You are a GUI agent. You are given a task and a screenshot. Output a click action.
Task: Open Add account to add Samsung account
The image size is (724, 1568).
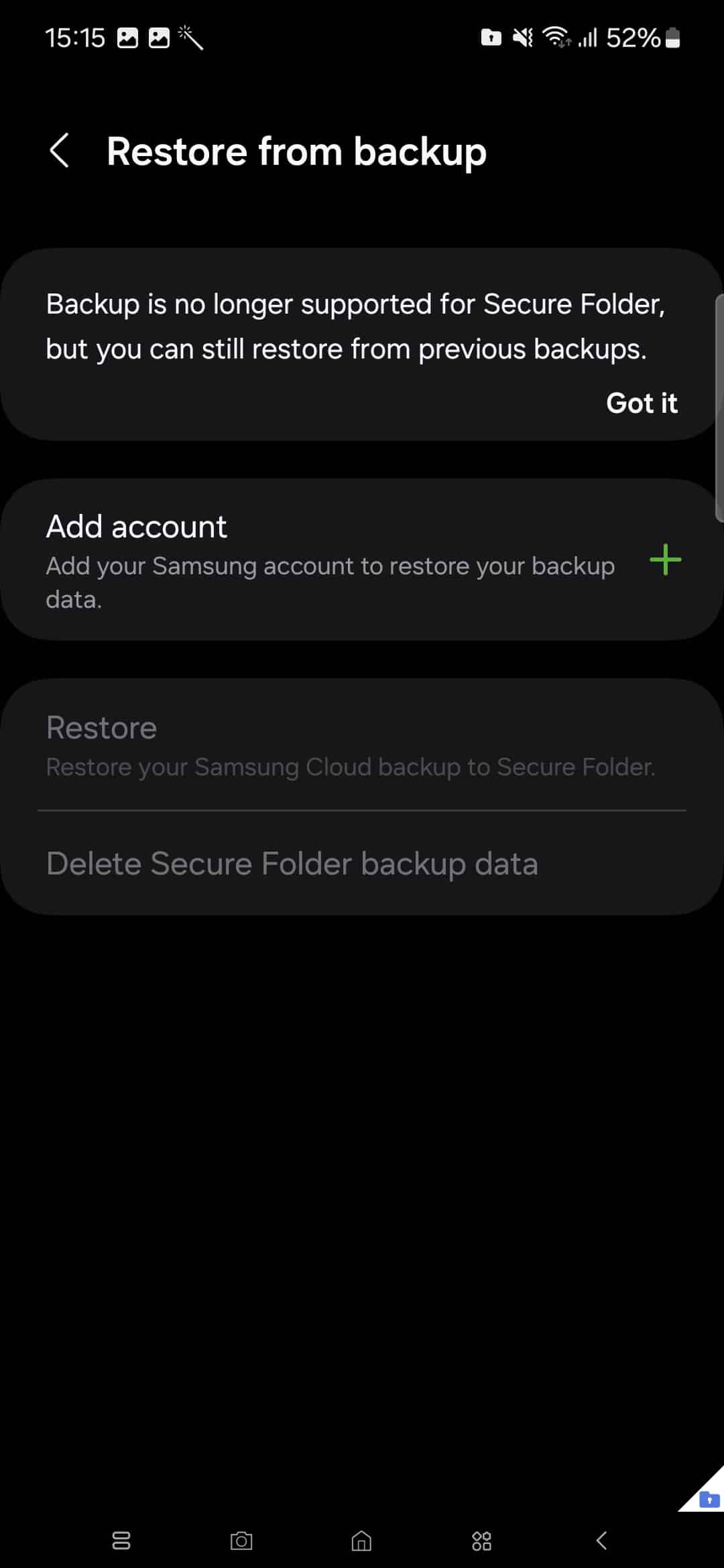click(x=362, y=560)
